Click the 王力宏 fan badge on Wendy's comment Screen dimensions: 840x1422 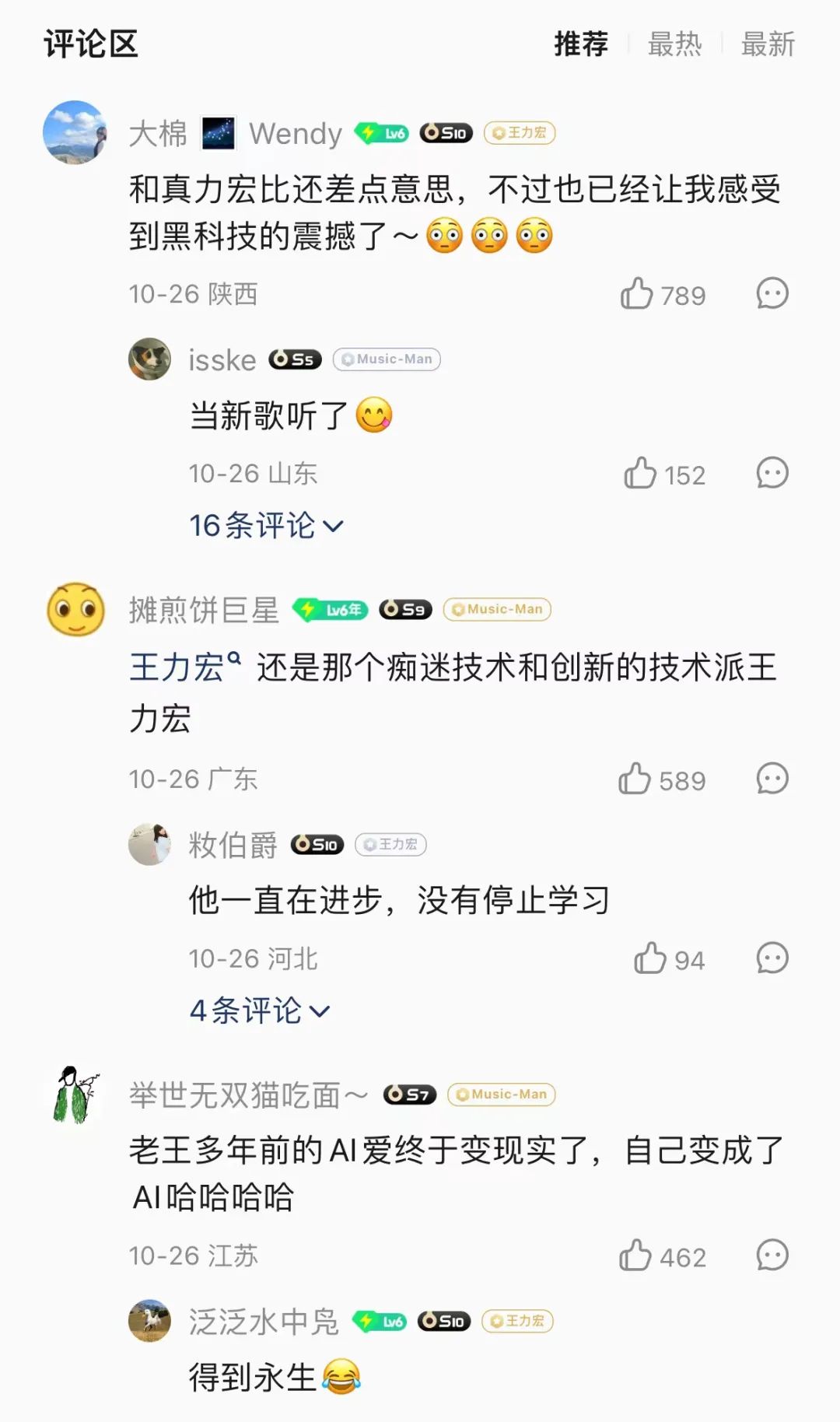[x=519, y=134]
